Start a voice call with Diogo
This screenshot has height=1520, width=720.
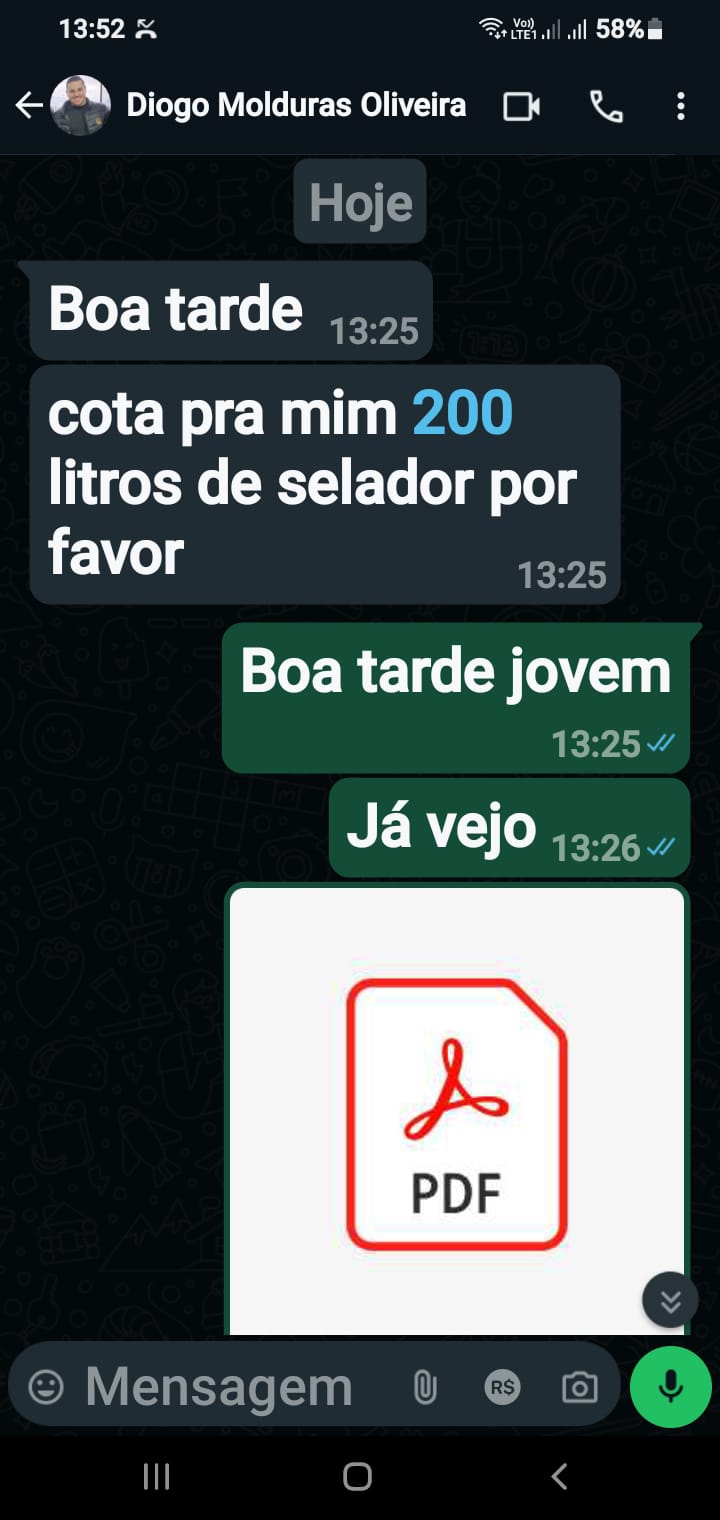click(x=606, y=106)
